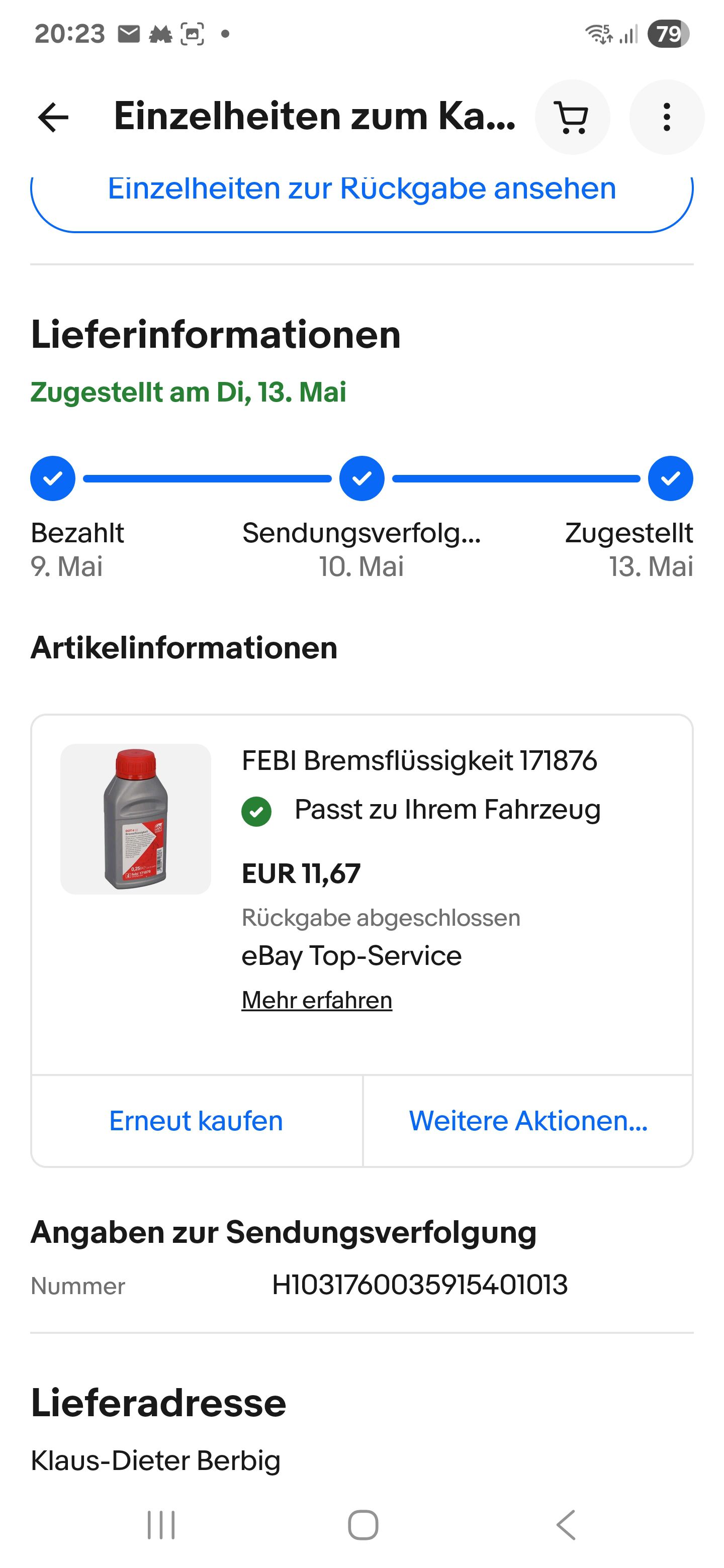Select Erneut kaufen

tap(196, 1121)
